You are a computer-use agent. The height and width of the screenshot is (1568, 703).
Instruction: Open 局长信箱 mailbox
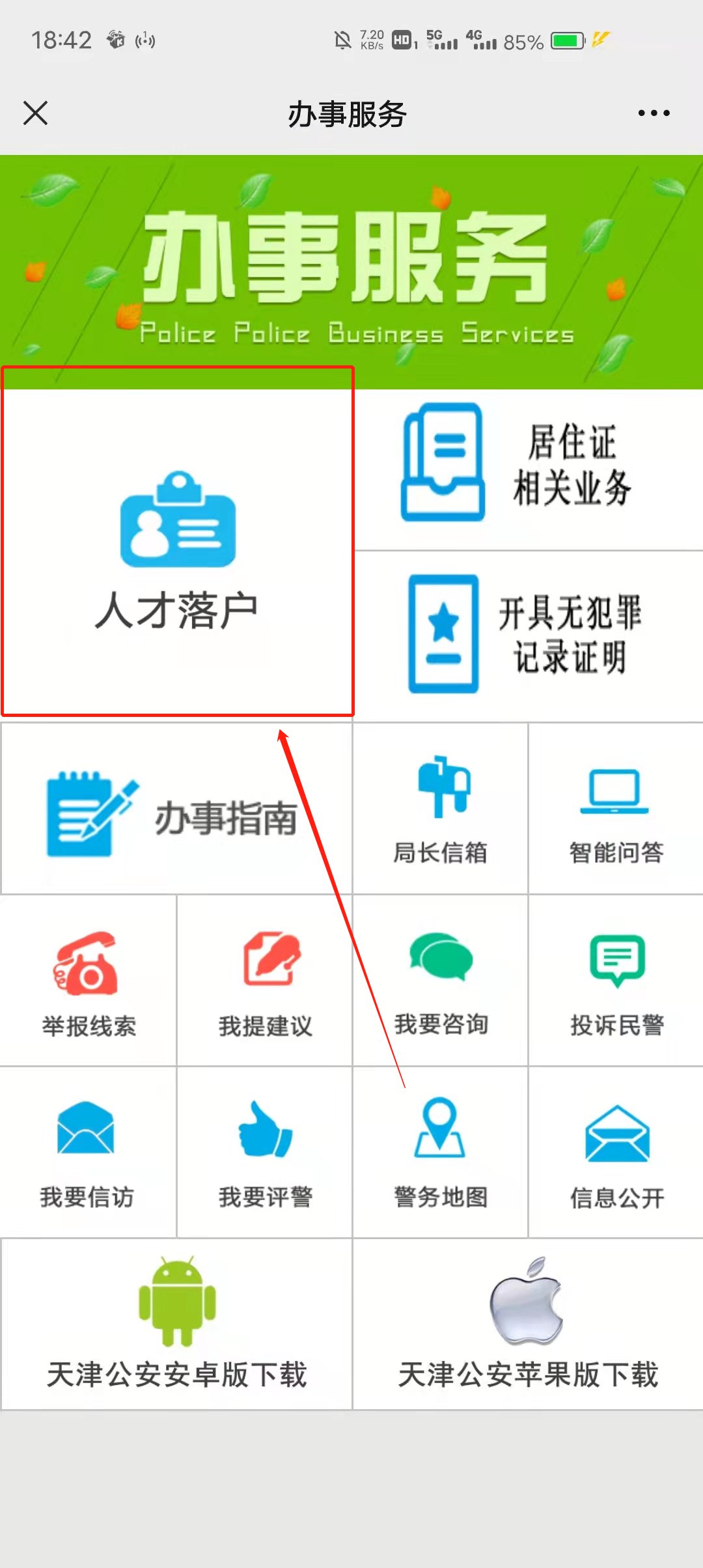tap(441, 811)
